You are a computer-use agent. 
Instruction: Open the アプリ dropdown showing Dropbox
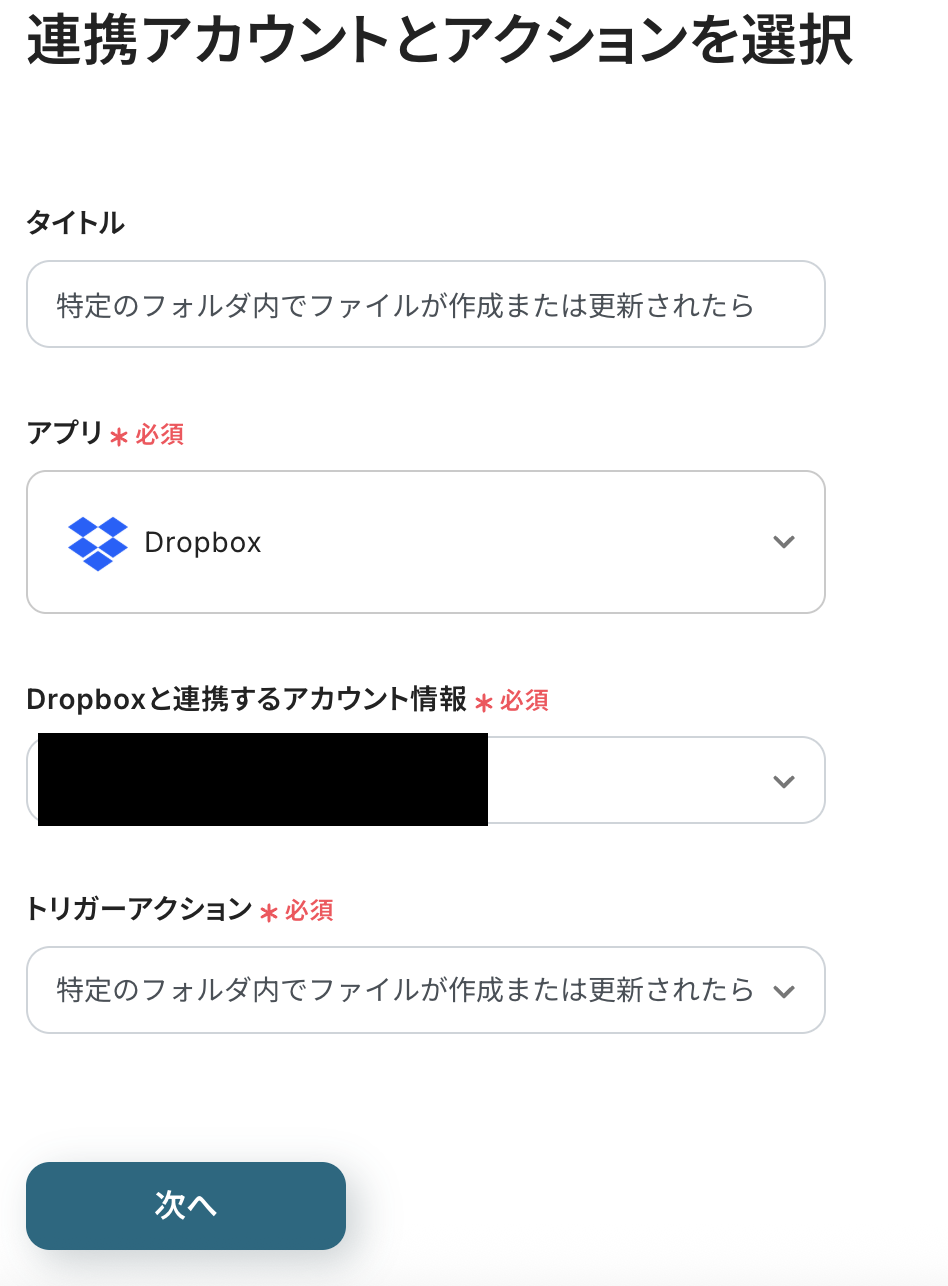[x=425, y=542]
